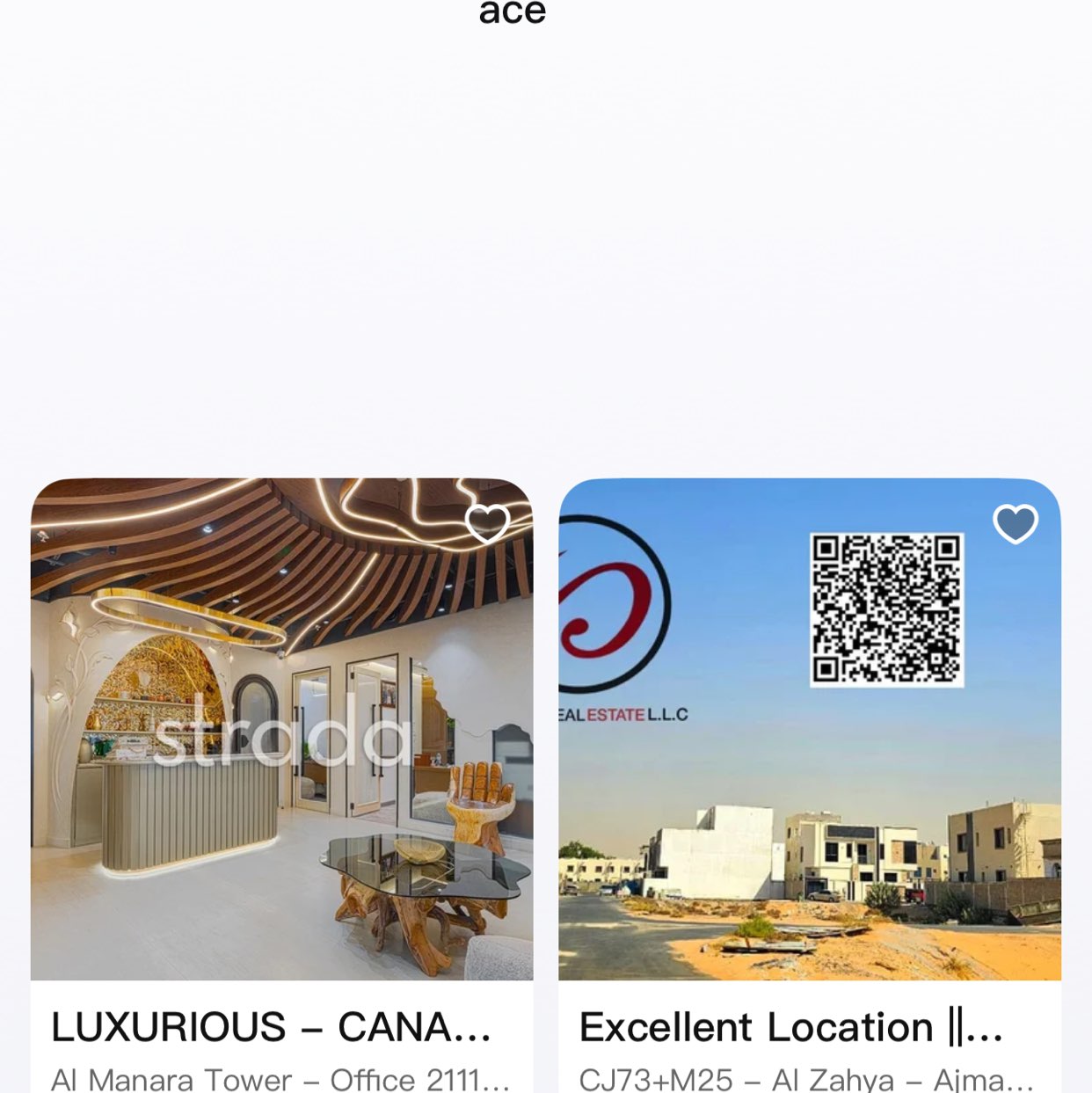Favorite the LUXURIOUS – CANA... listing
Screen dimensions: 1092x1093
coord(487,524)
